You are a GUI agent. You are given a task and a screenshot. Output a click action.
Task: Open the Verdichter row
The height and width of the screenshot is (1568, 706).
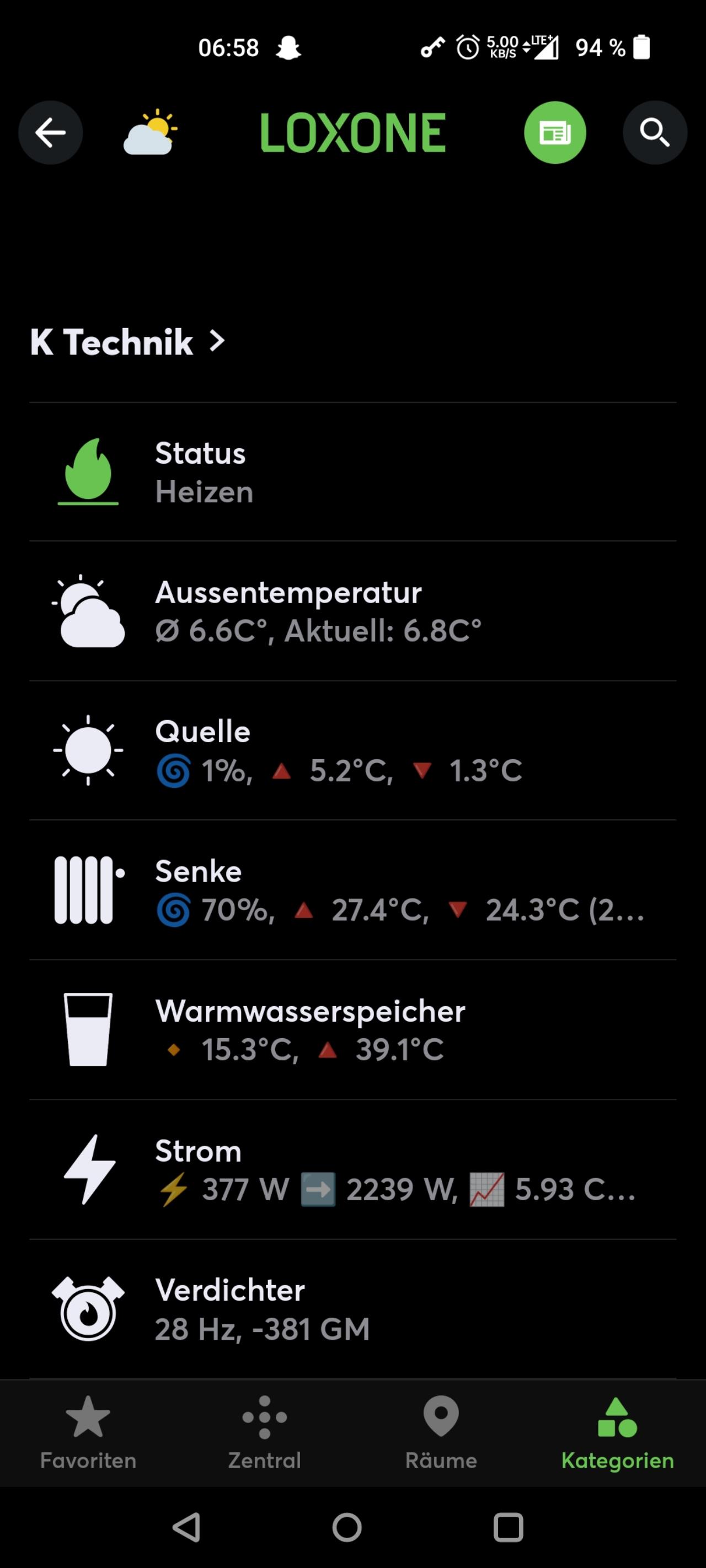coord(352,1309)
